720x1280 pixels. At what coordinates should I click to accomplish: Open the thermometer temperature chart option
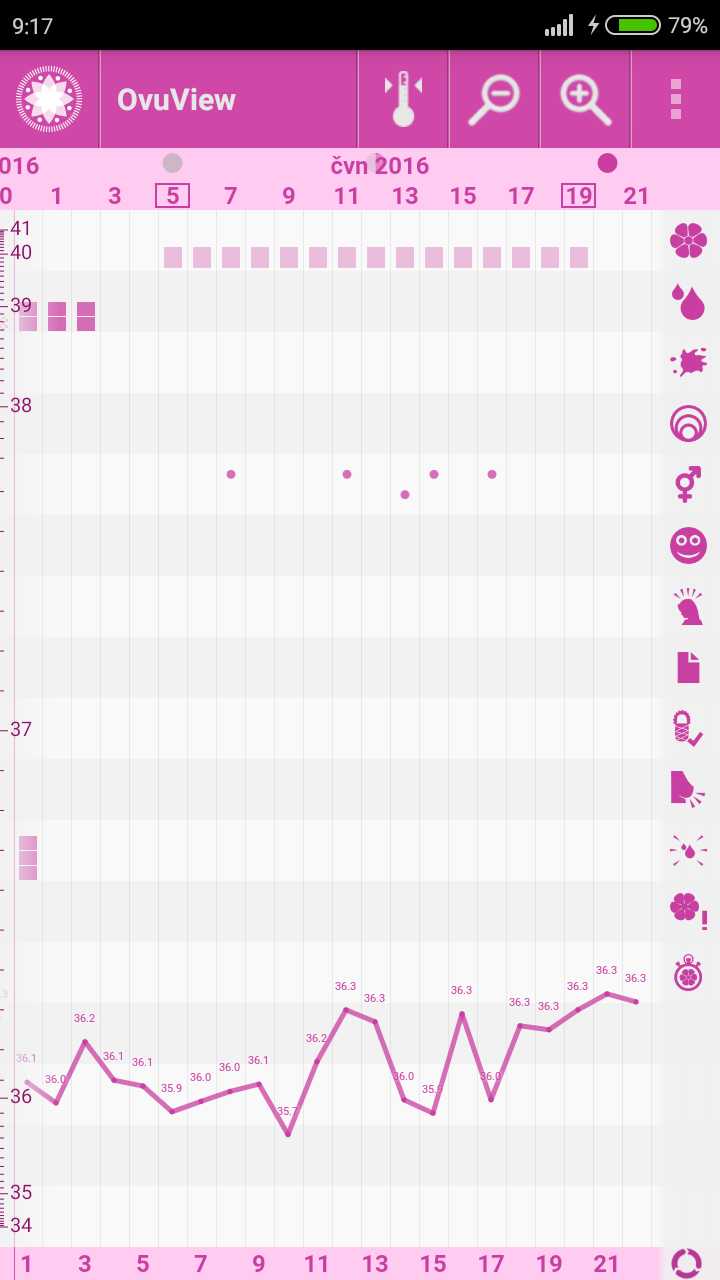[x=403, y=99]
